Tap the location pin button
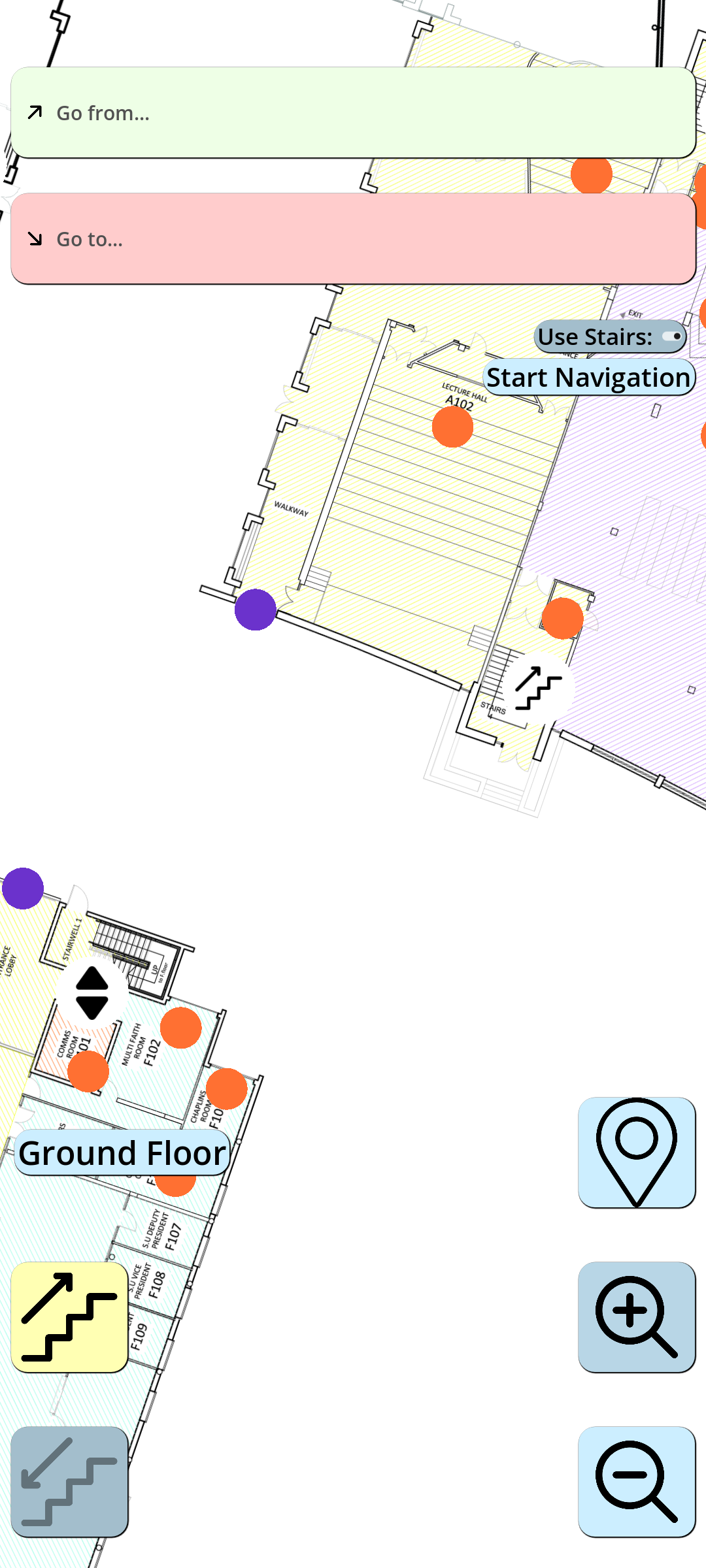706x1568 pixels. [636, 1152]
